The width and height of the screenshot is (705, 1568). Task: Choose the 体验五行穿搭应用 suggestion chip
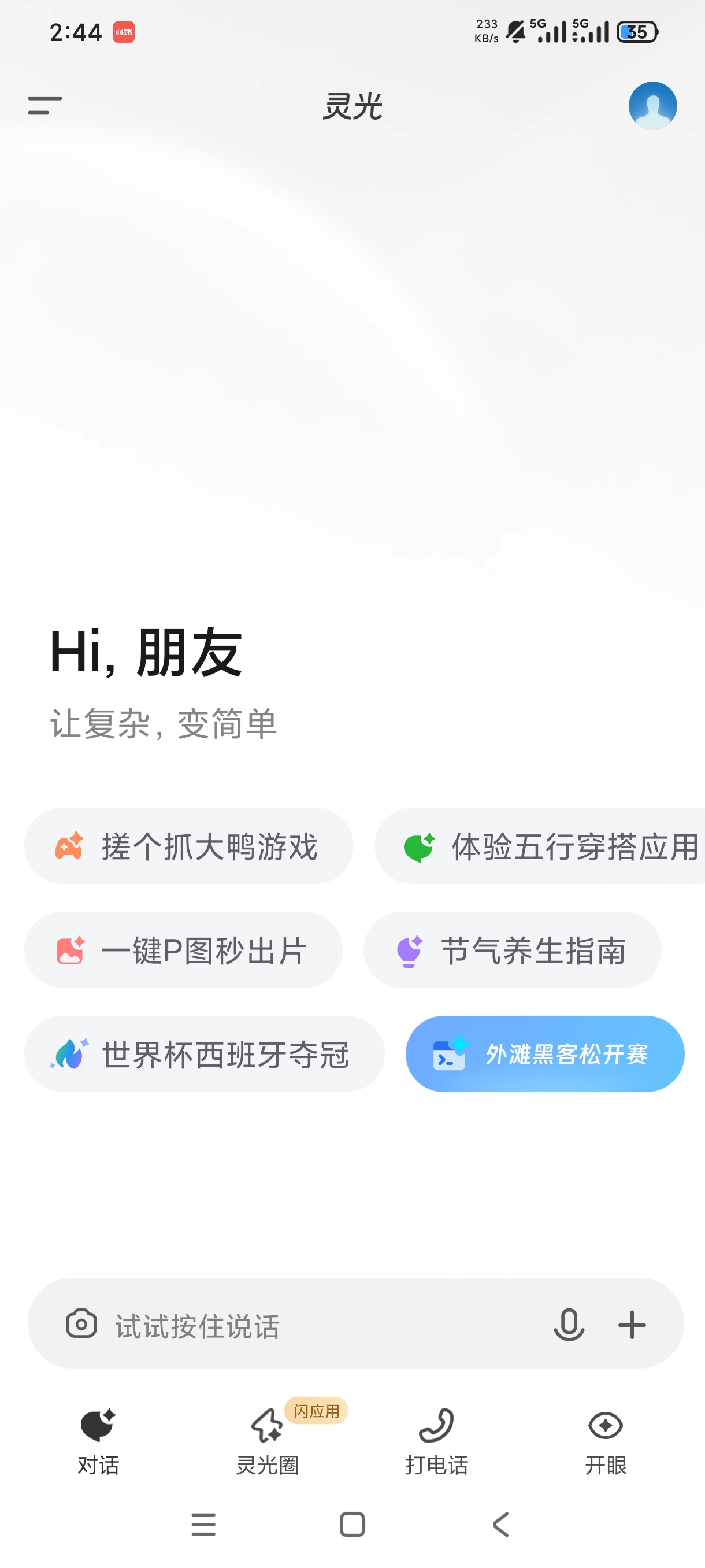(540, 845)
